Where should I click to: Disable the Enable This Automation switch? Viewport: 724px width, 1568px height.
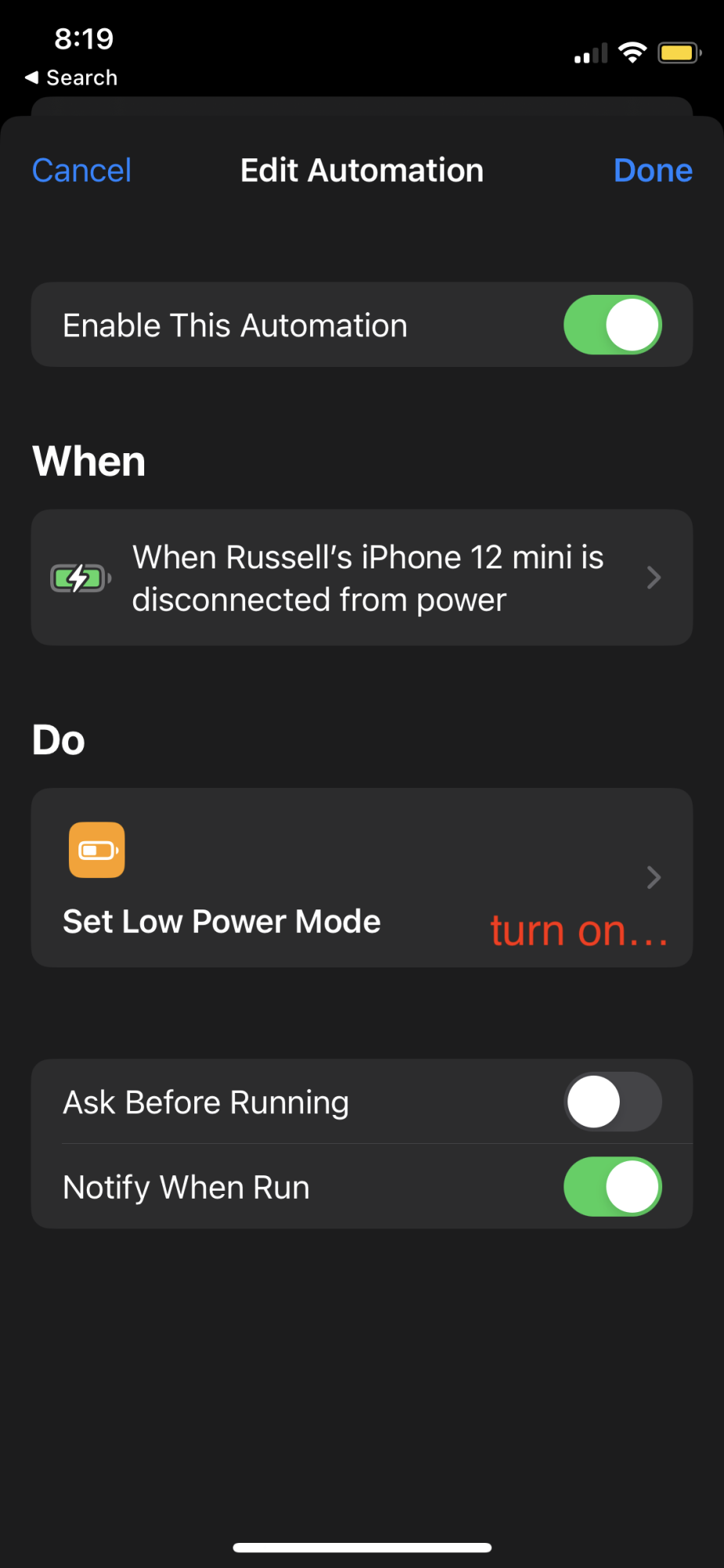click(x=612, y=325)
